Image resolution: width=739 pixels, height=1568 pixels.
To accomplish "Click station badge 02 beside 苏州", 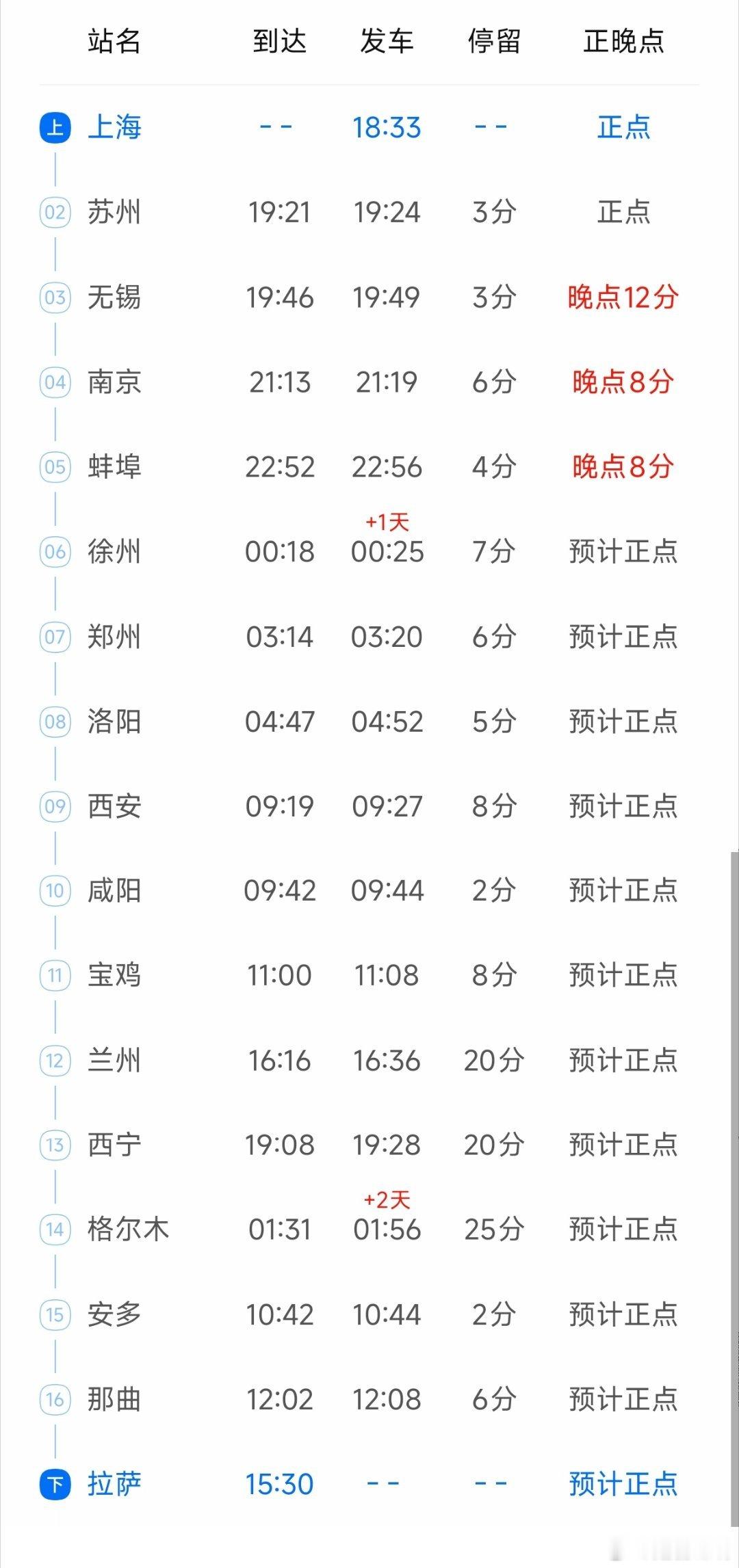I will (55, 213).
